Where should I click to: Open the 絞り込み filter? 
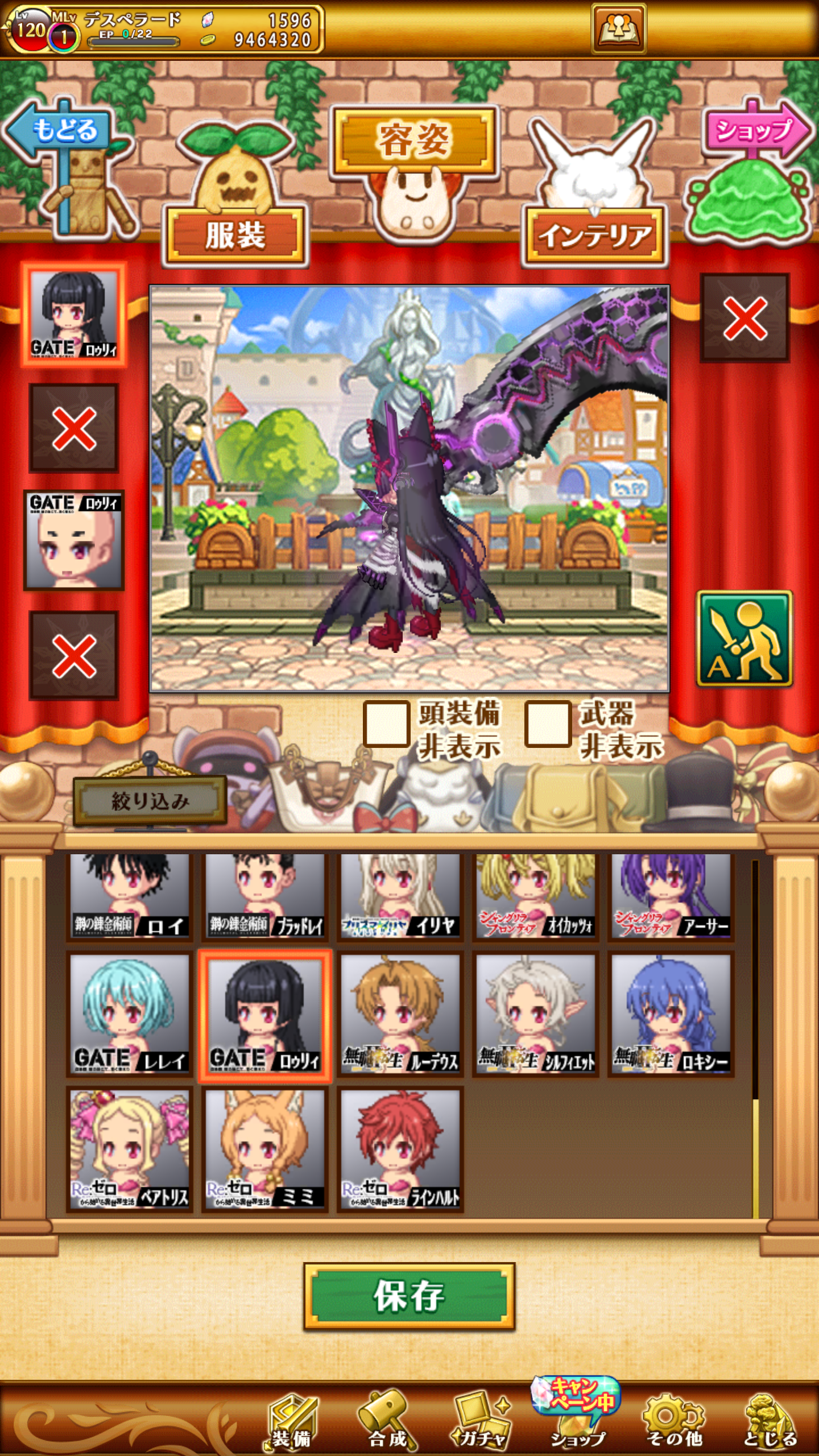coord(150,801)
